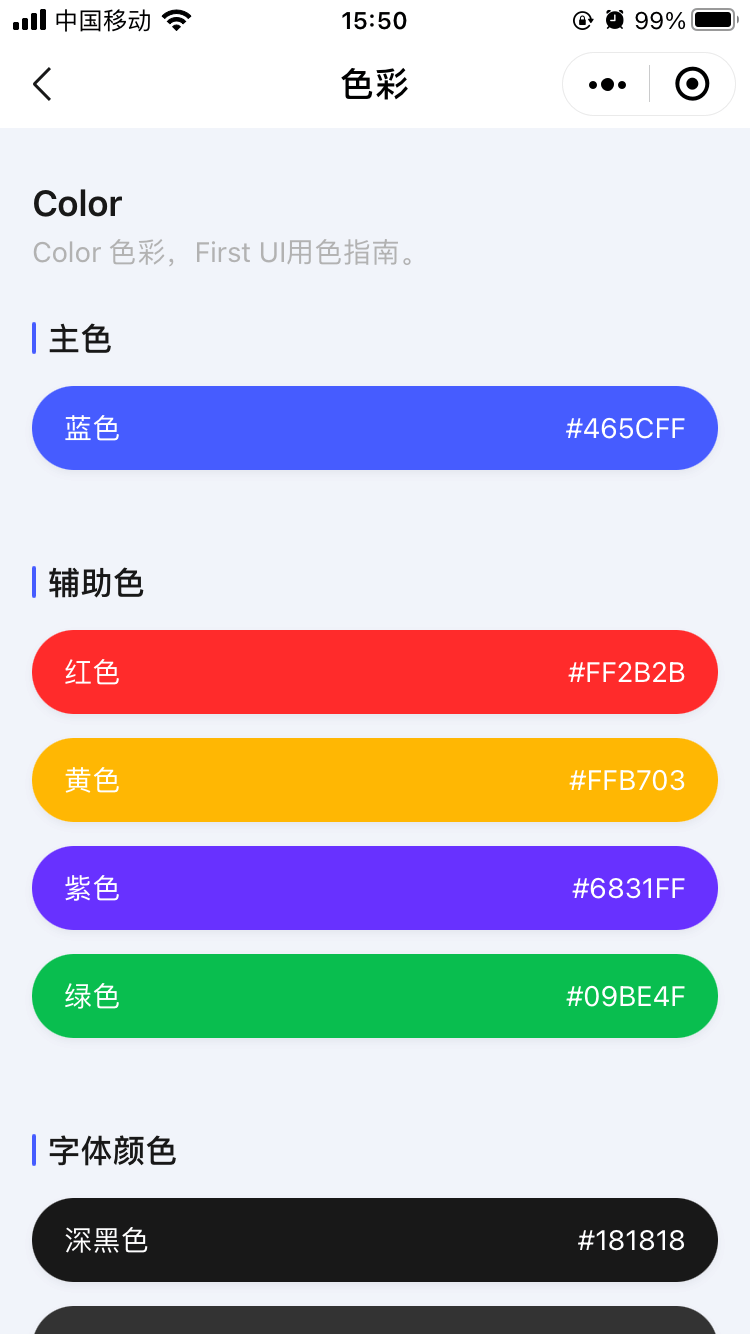The image size is (750, 1334).
Task: Click the 15:50 time in the status bar
Action: click(374, 20)
